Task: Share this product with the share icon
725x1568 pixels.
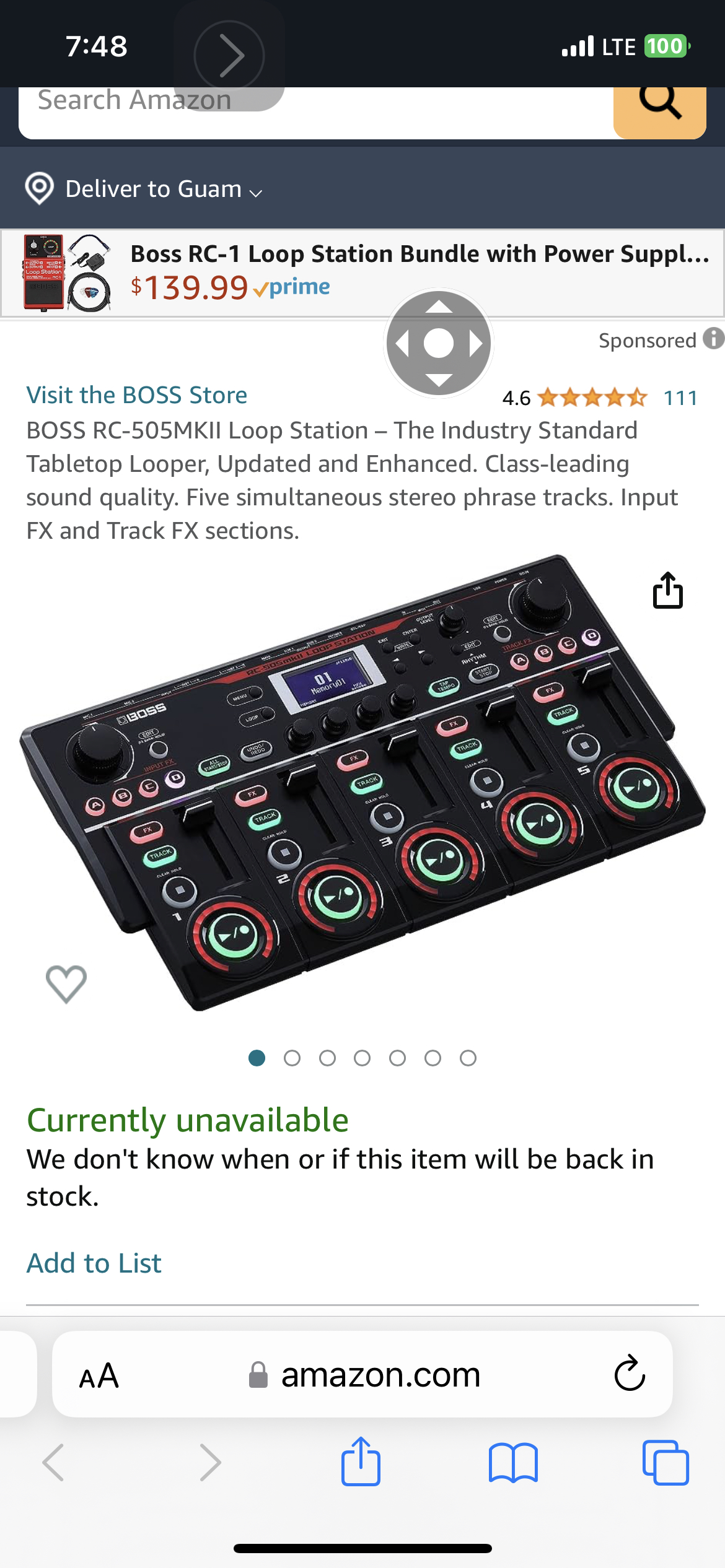Action: coord(667,590)
